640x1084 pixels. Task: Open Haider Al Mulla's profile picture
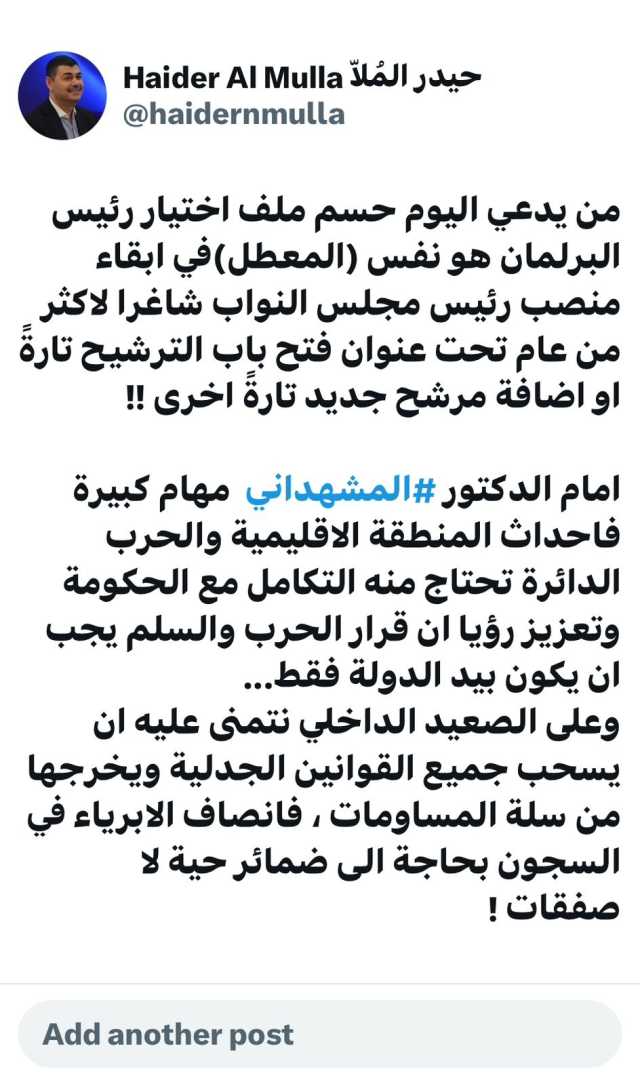pos(62,95)
